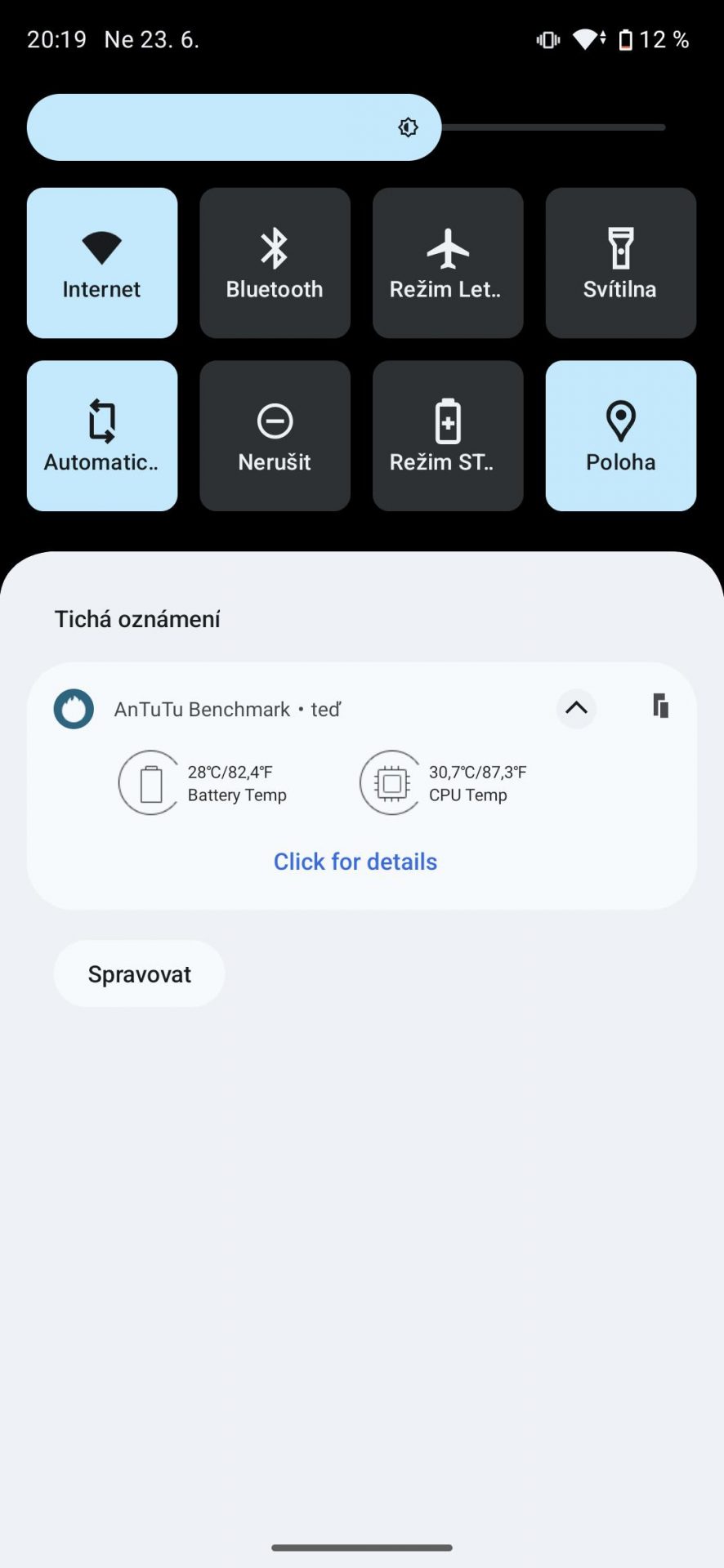Collapse the AnTuTu Benchmark notification
Viewport: 724px width, 1568px height.
pyautogui.click(x=576, y=708)
